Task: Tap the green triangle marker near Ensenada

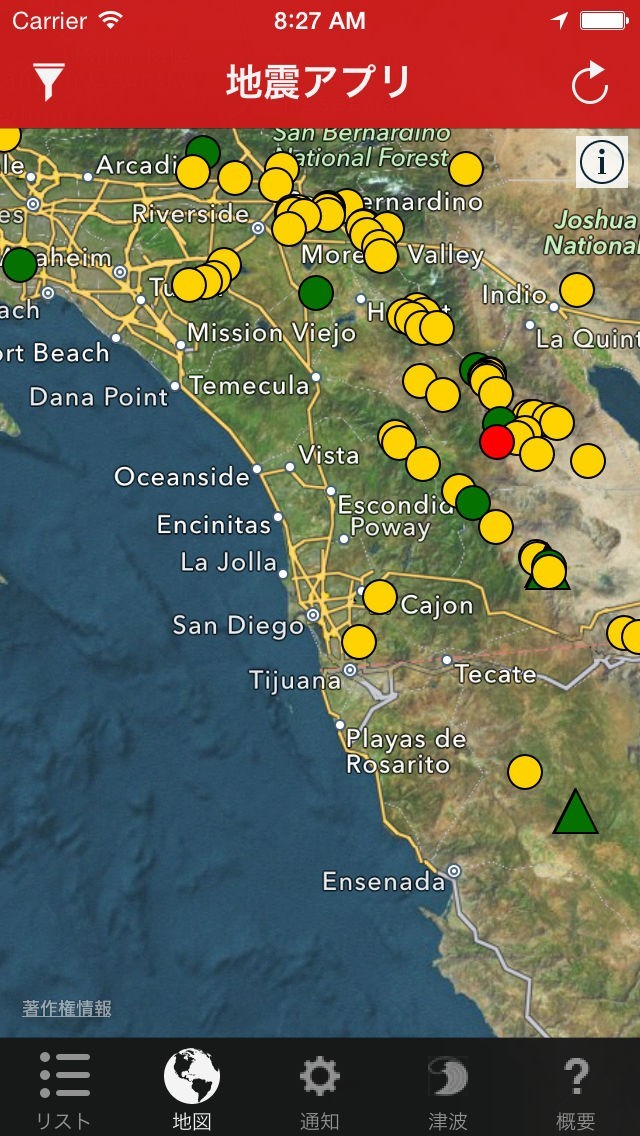Action: (x=575, y=812)
